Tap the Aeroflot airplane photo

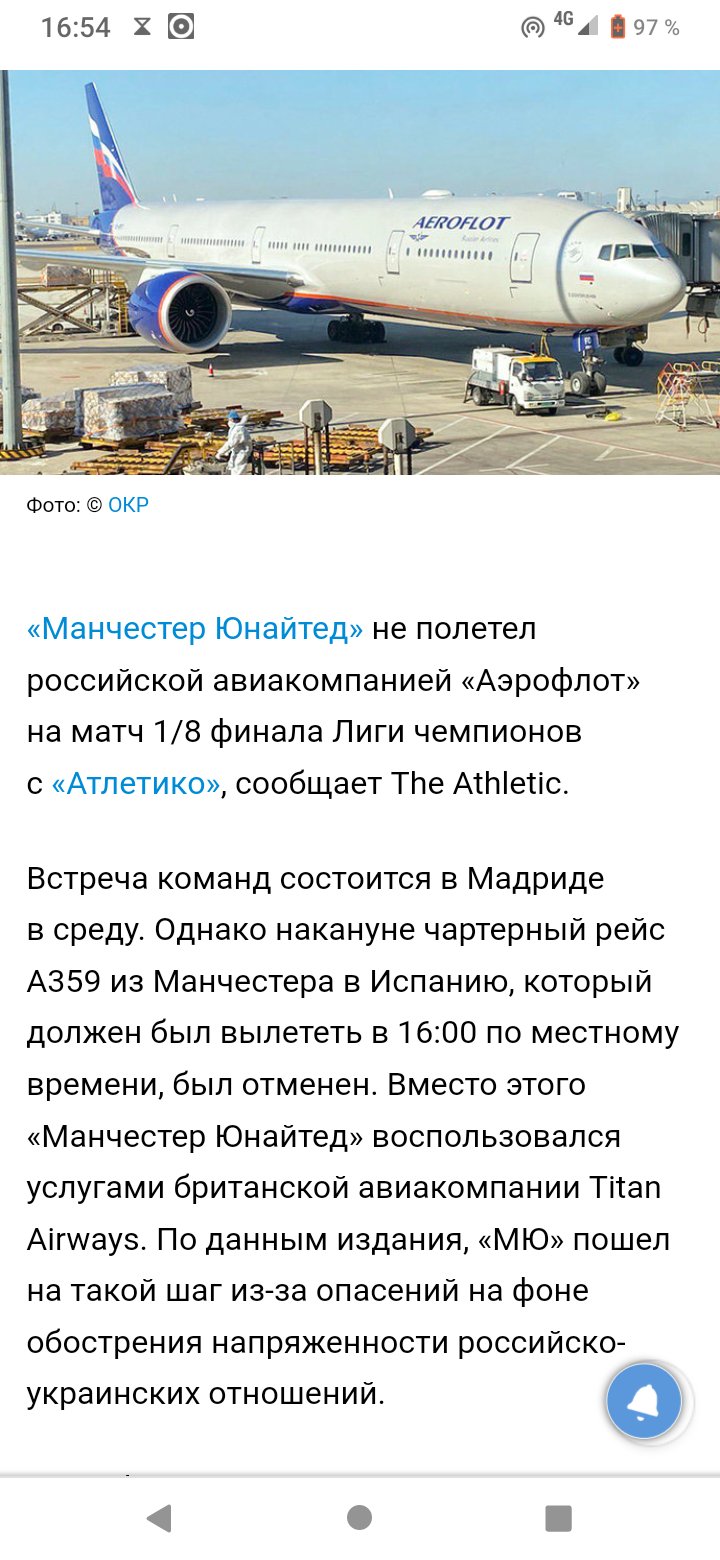click(x=360, y=270)
